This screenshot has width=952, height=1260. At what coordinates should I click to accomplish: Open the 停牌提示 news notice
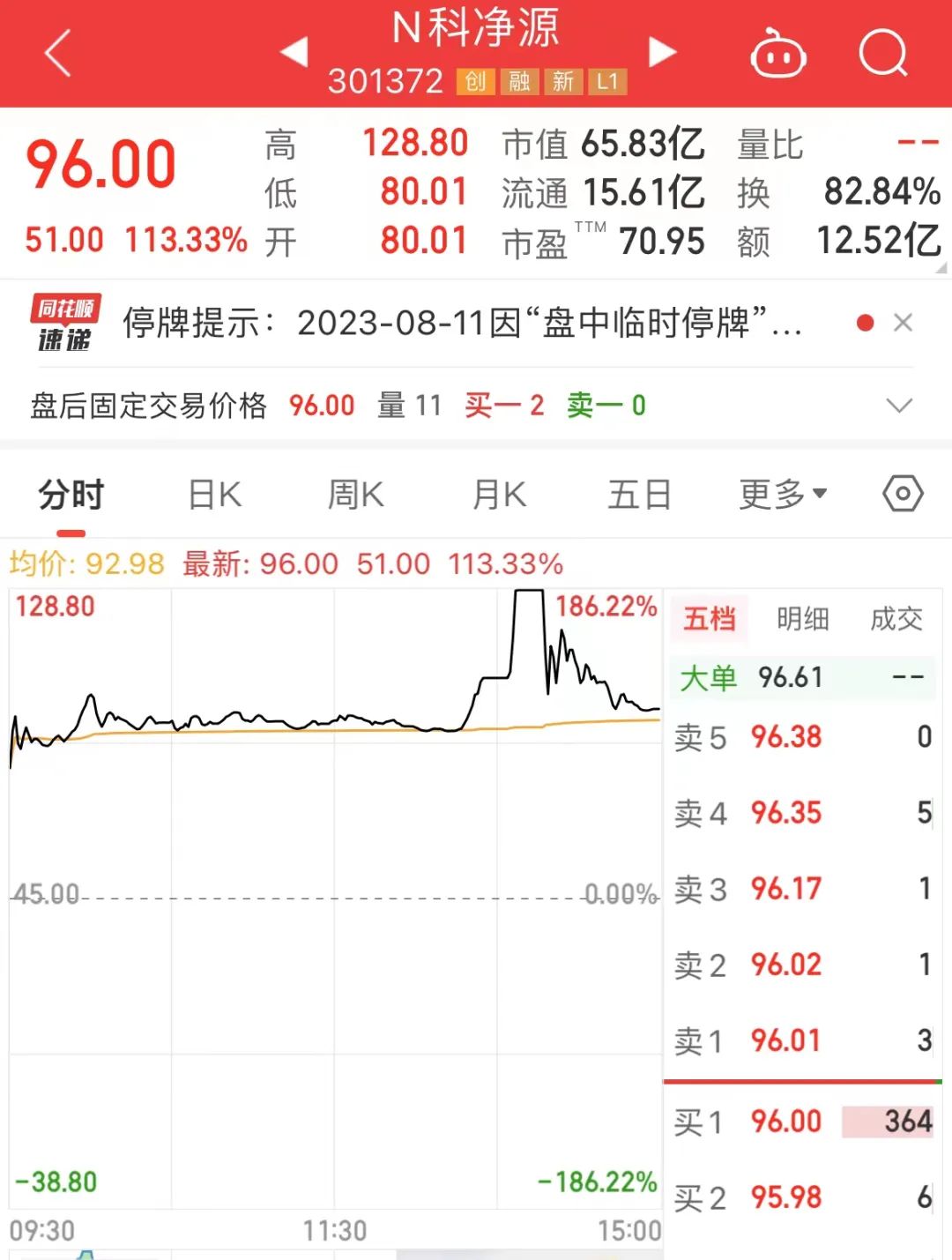coord(461,324)
